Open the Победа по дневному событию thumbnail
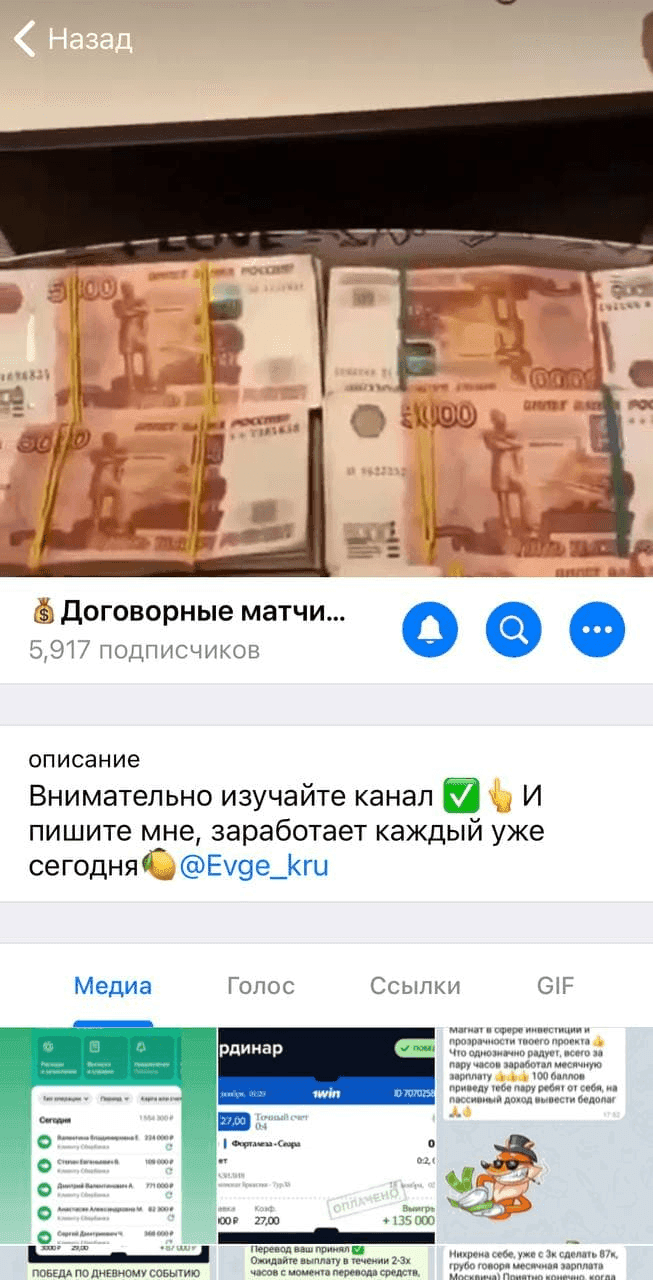 pos(108,1263)
